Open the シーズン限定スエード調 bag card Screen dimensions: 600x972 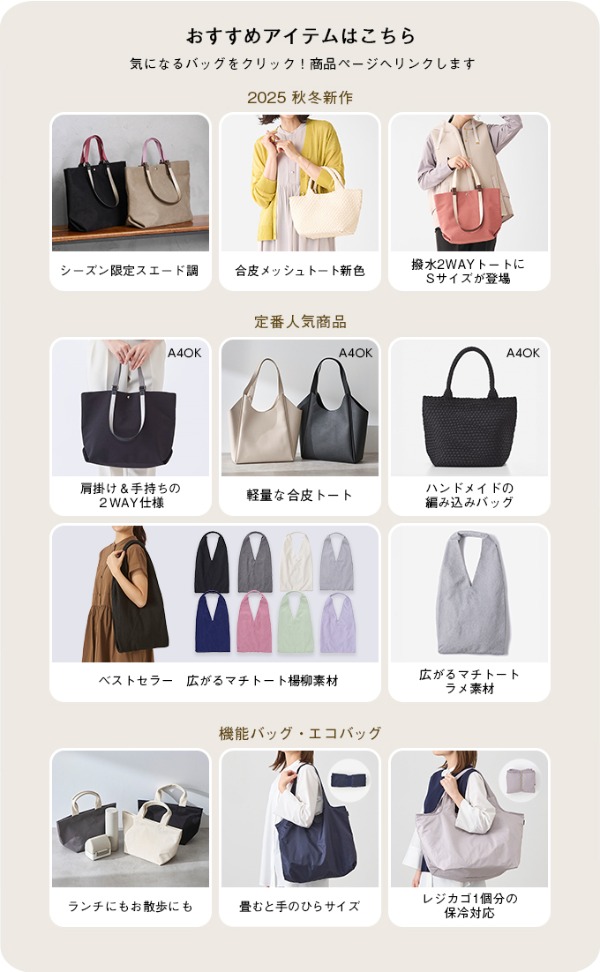(130, 200)
